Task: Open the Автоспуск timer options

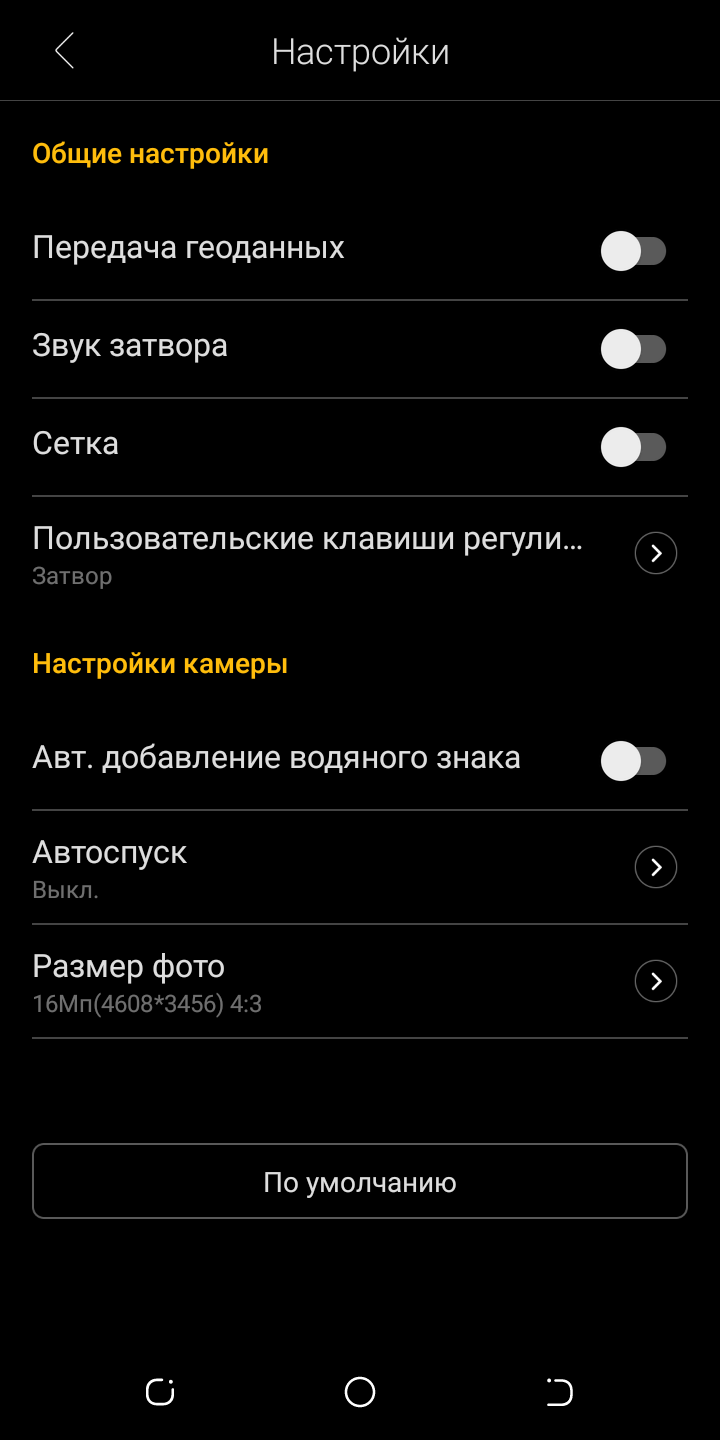Action: coord(655,867)
